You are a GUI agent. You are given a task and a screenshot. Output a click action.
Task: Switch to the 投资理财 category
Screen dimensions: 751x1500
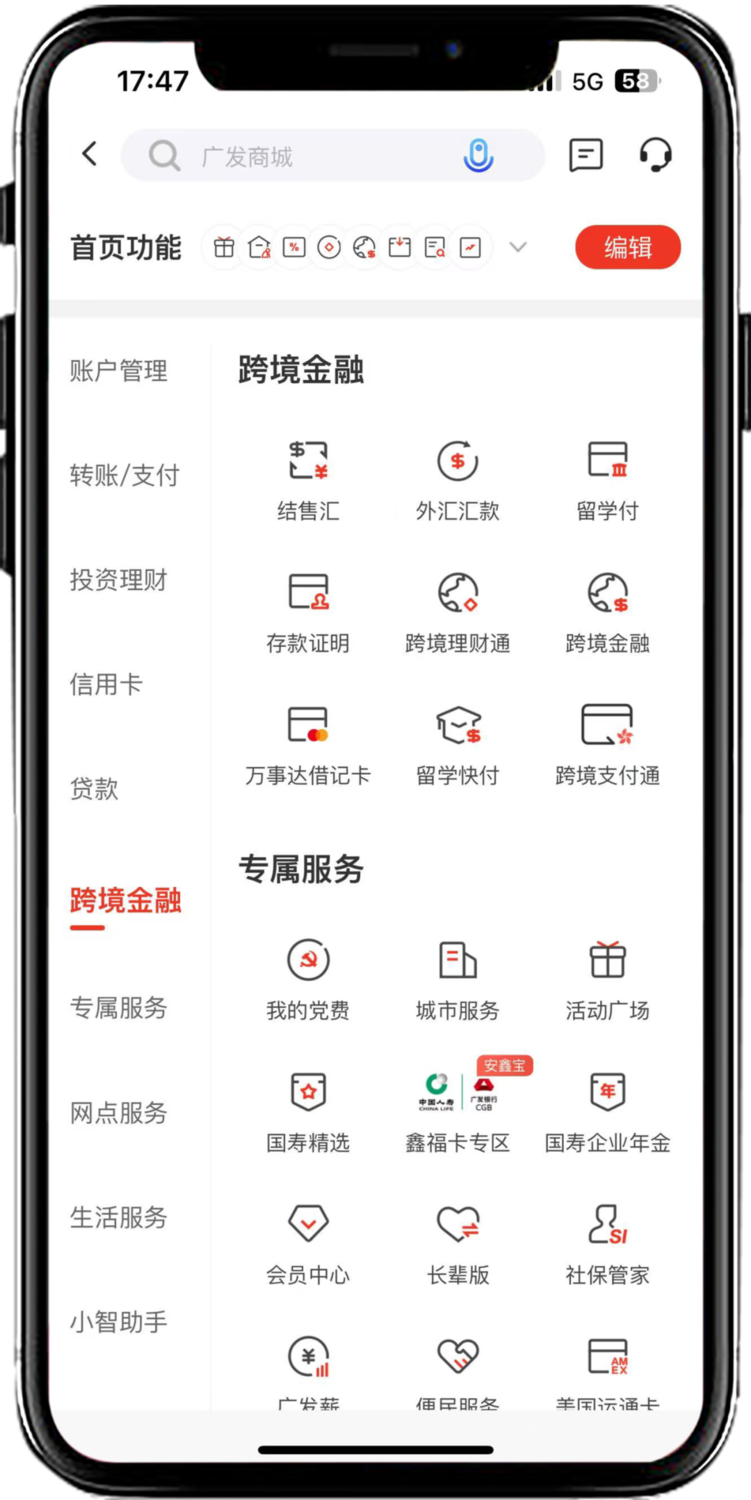(119, 580)
